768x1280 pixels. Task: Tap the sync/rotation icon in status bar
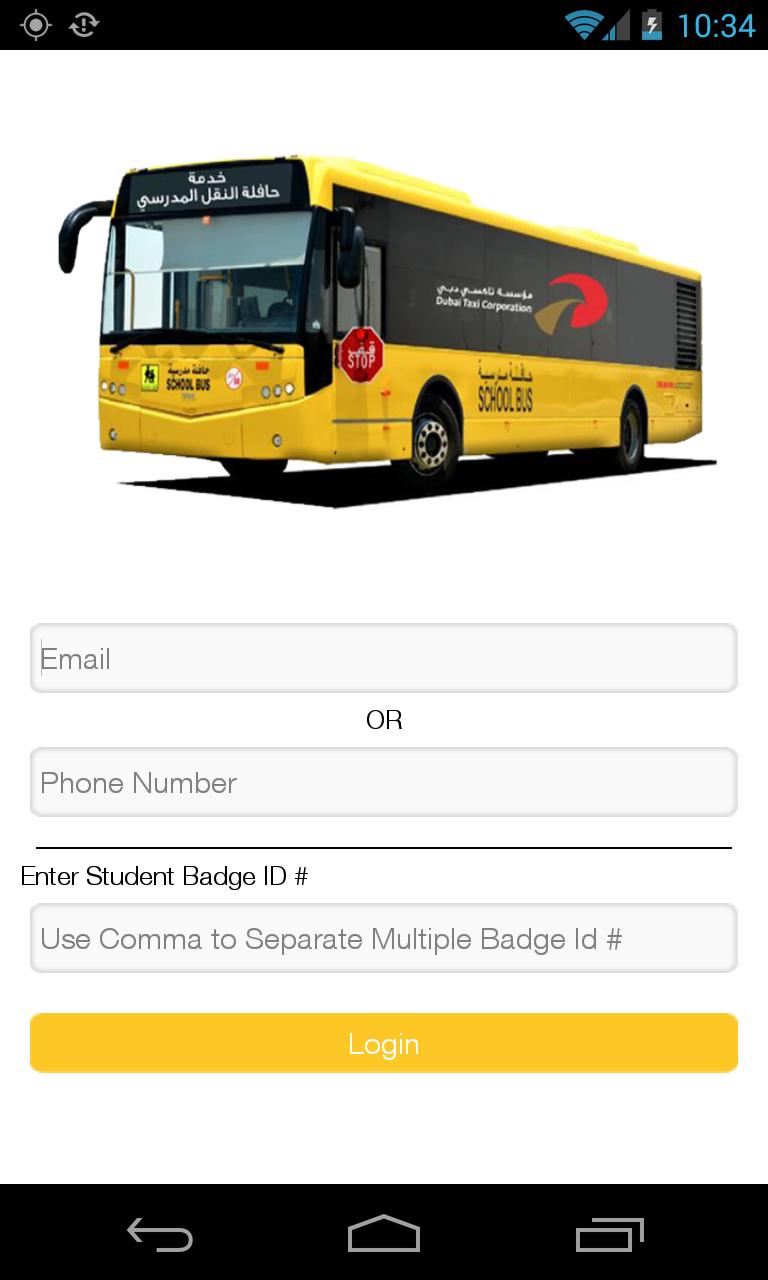(82, 24)
